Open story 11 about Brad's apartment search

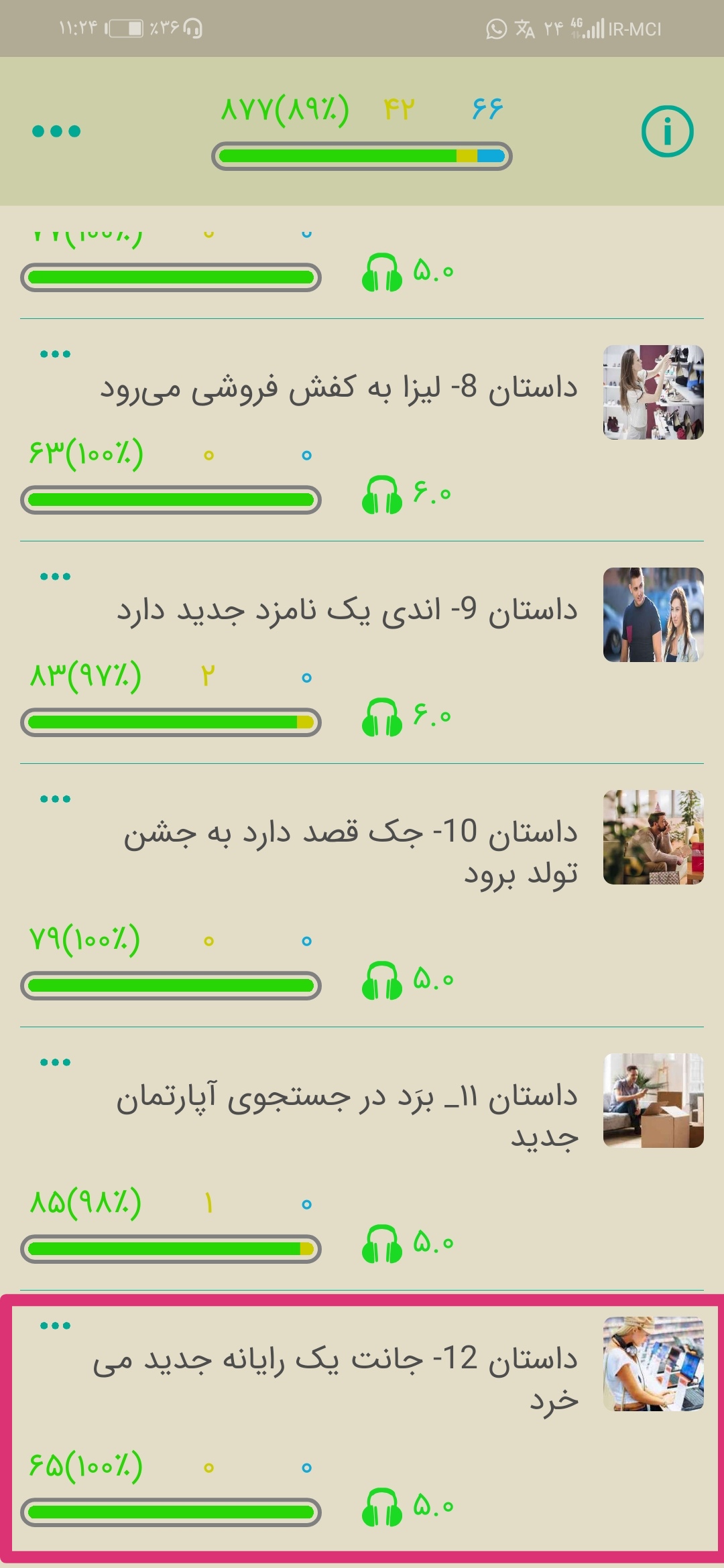(x=347, y=1114)
